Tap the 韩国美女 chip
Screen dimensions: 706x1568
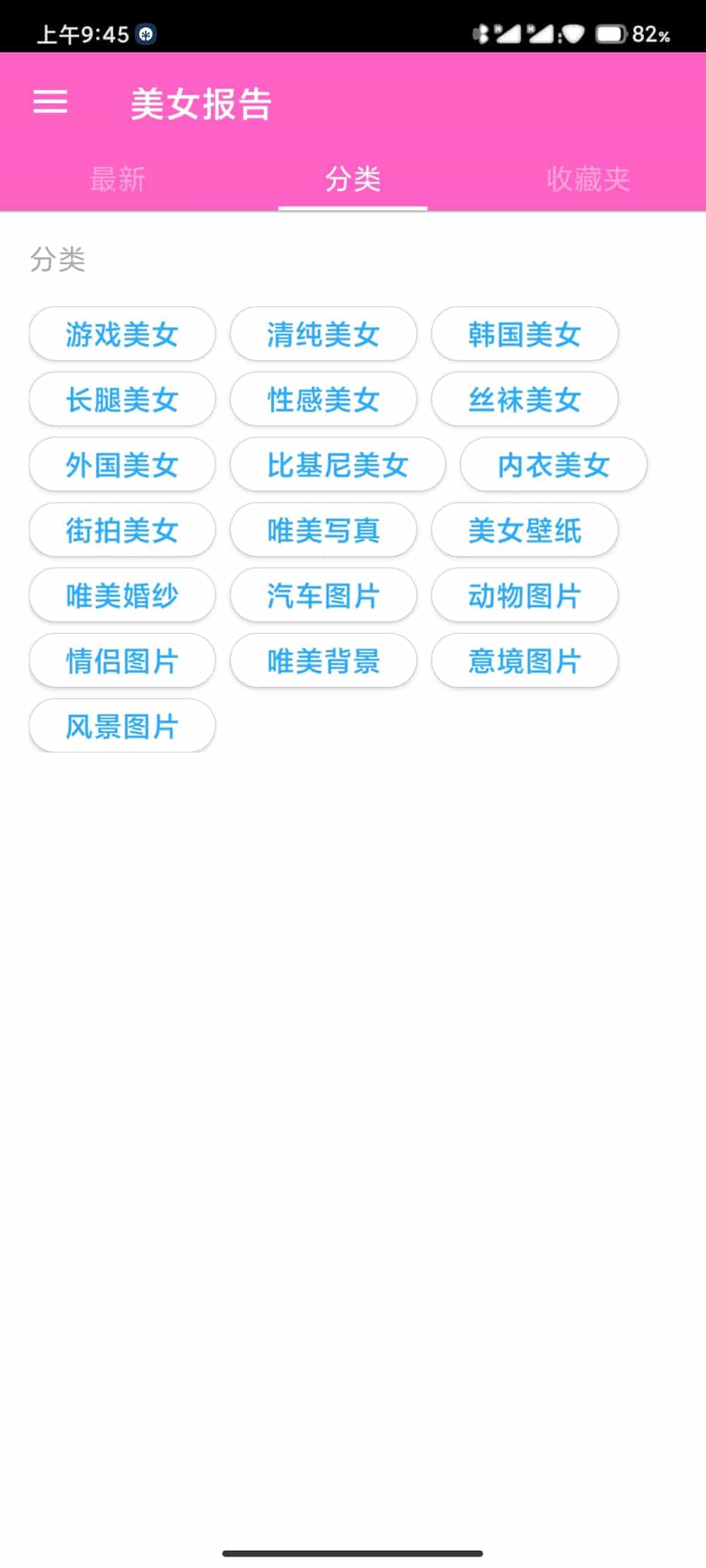point(525,334)
